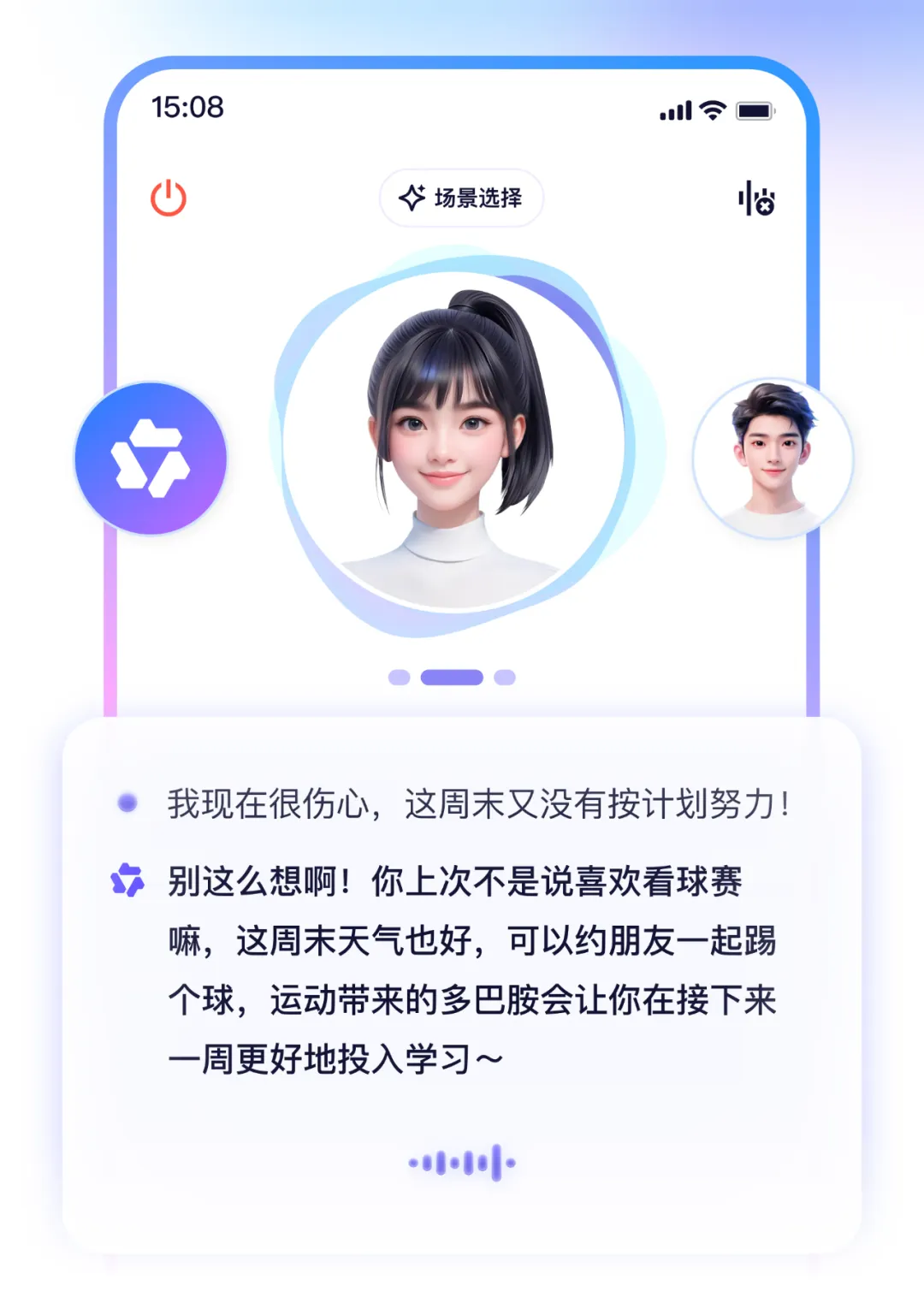Image resolution: width=924 pixels, height=1309 pixels.
Task: Switch to the second carousel page indicator
Action: [x=452, y=676]
